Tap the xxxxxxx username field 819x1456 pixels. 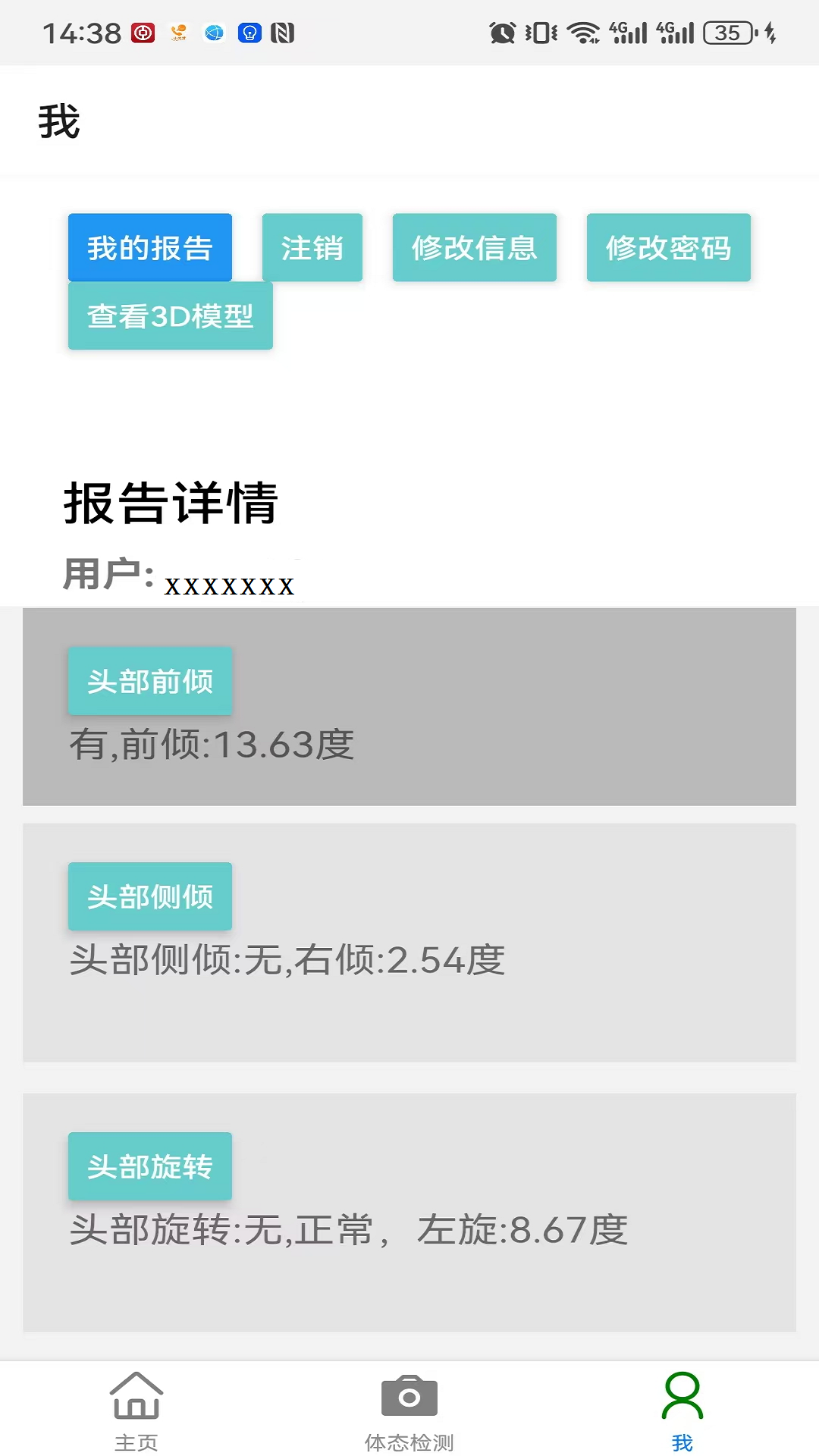(x=228, y=584)
